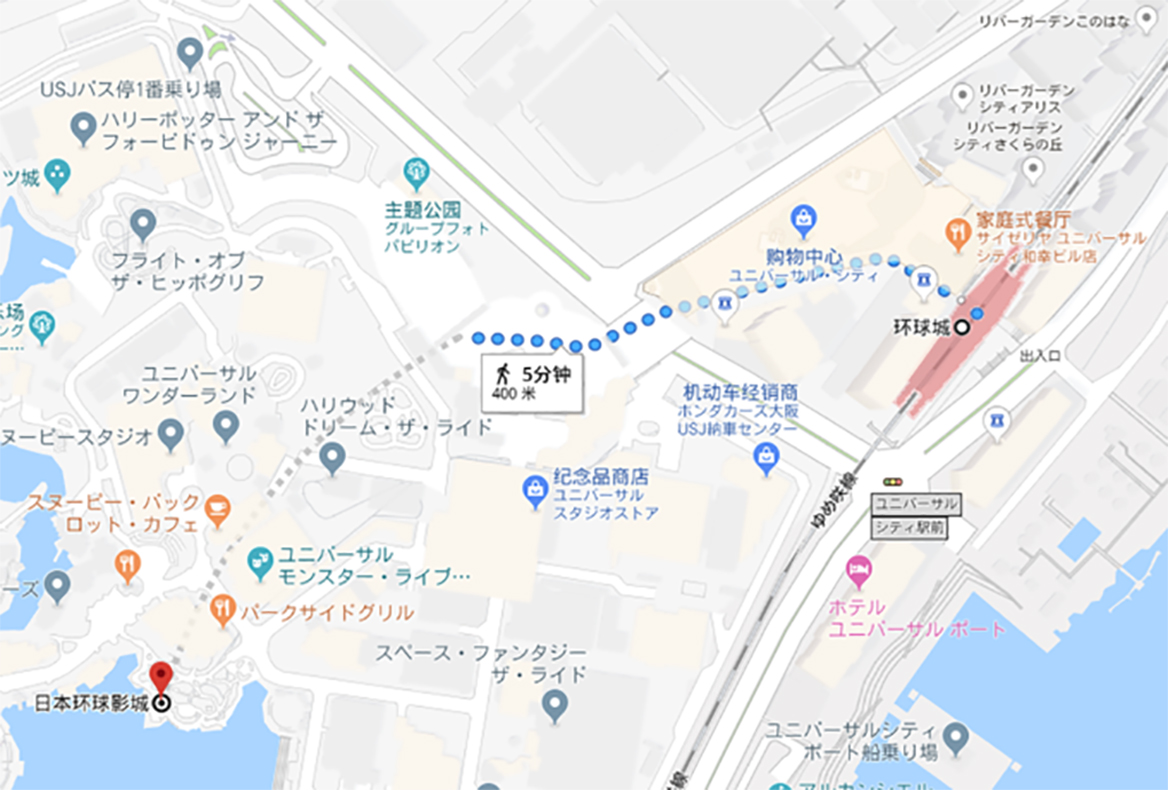
Task: Open the パークサイドグリル restaurant pin
Action: click(x=224, y=608)
